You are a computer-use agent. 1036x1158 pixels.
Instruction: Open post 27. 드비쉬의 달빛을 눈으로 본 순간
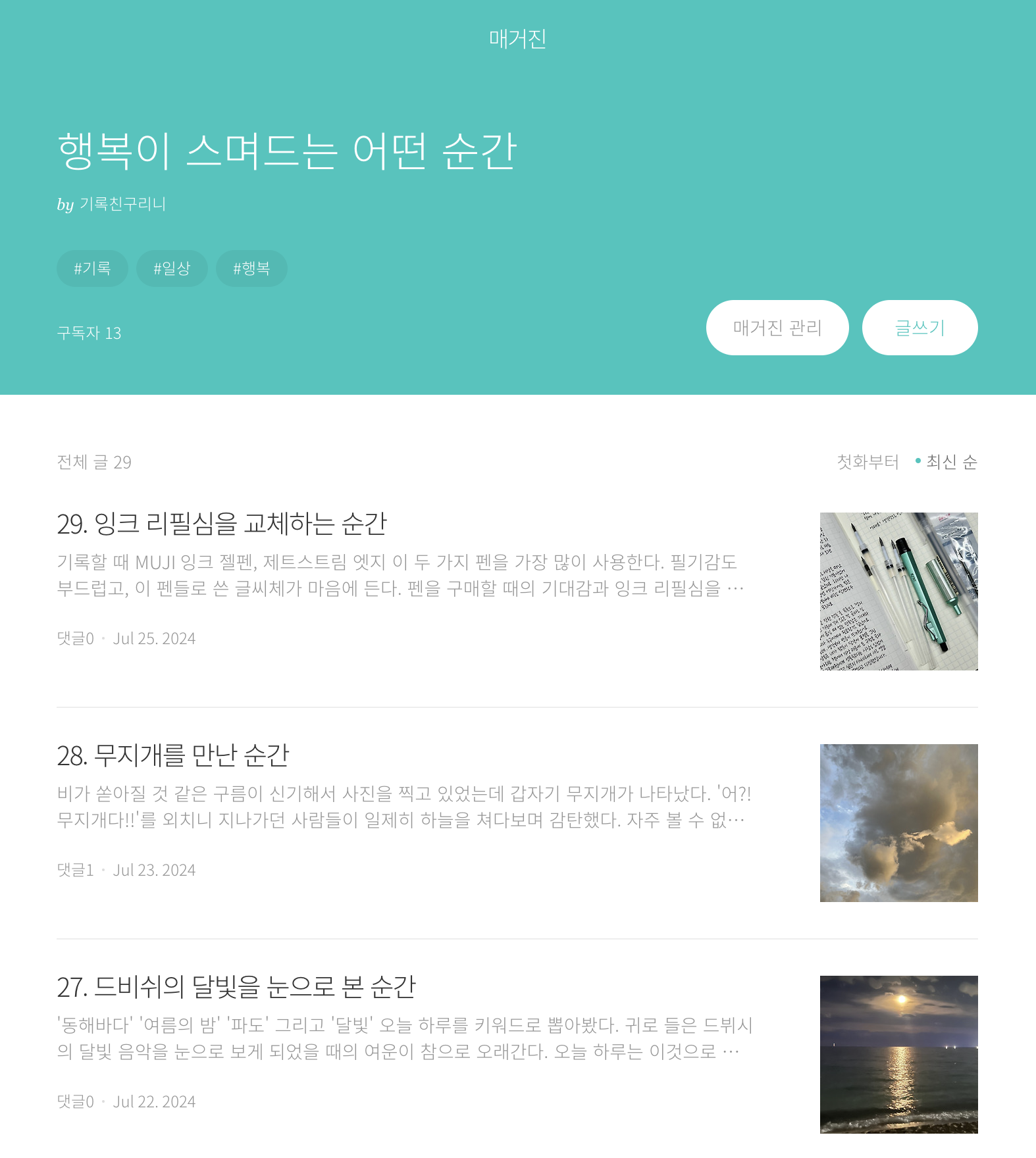coord(236,987)
